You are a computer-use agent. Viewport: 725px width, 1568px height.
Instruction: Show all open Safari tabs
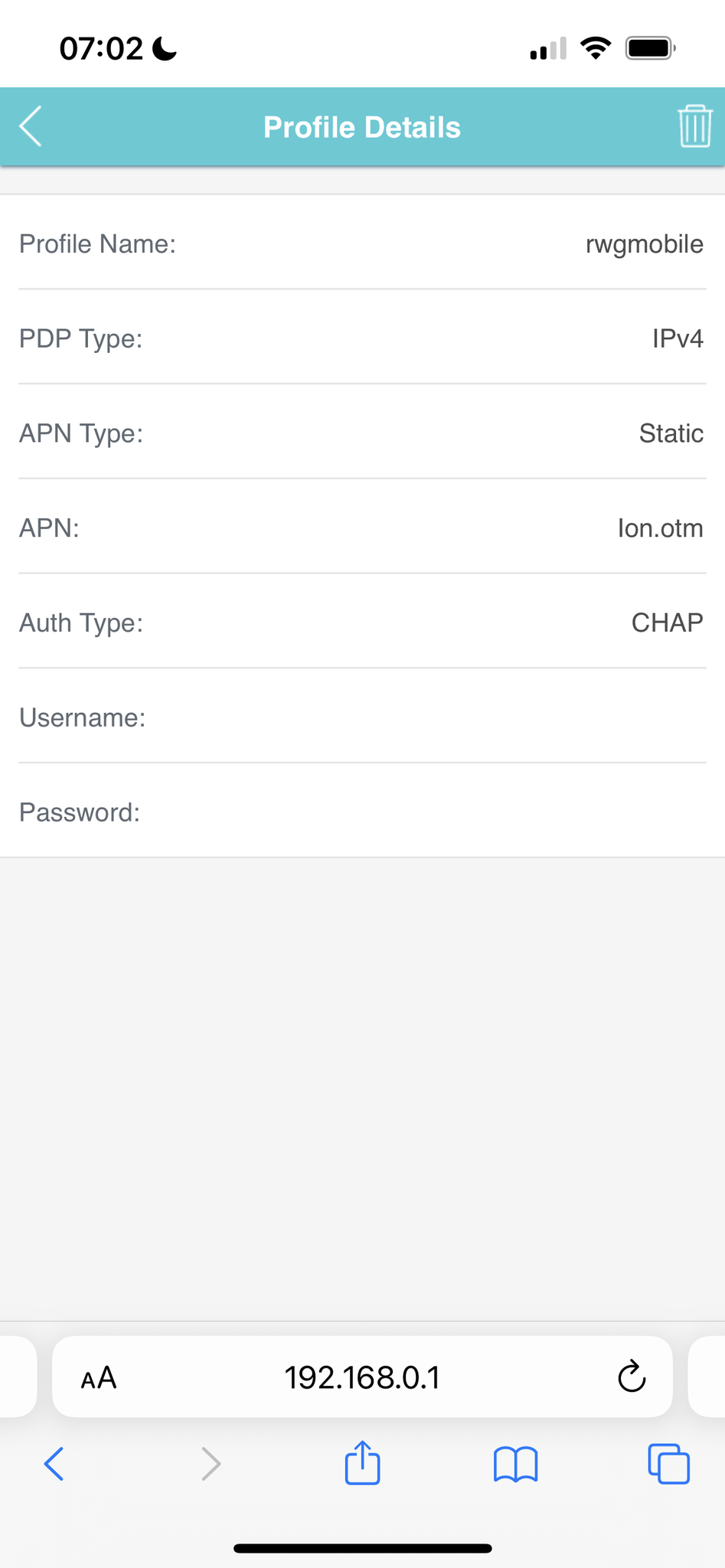tap(668, 1464)
